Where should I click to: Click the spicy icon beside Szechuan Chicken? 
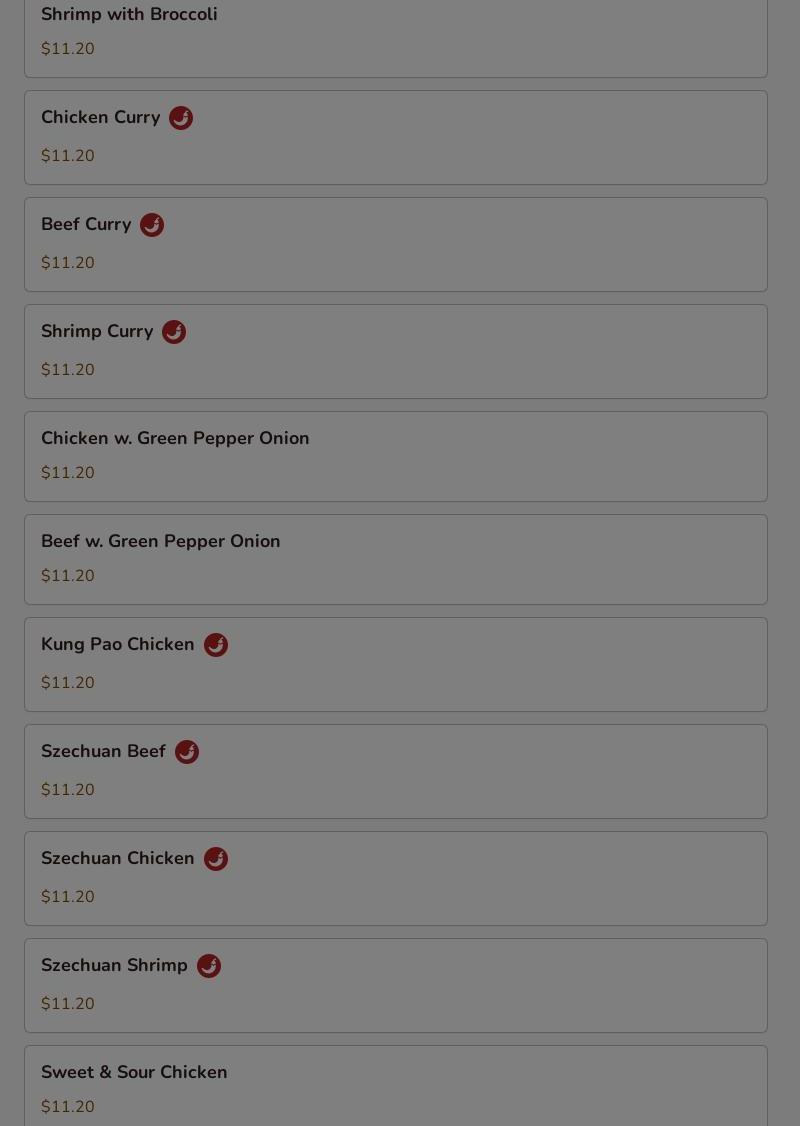(216, 858)
